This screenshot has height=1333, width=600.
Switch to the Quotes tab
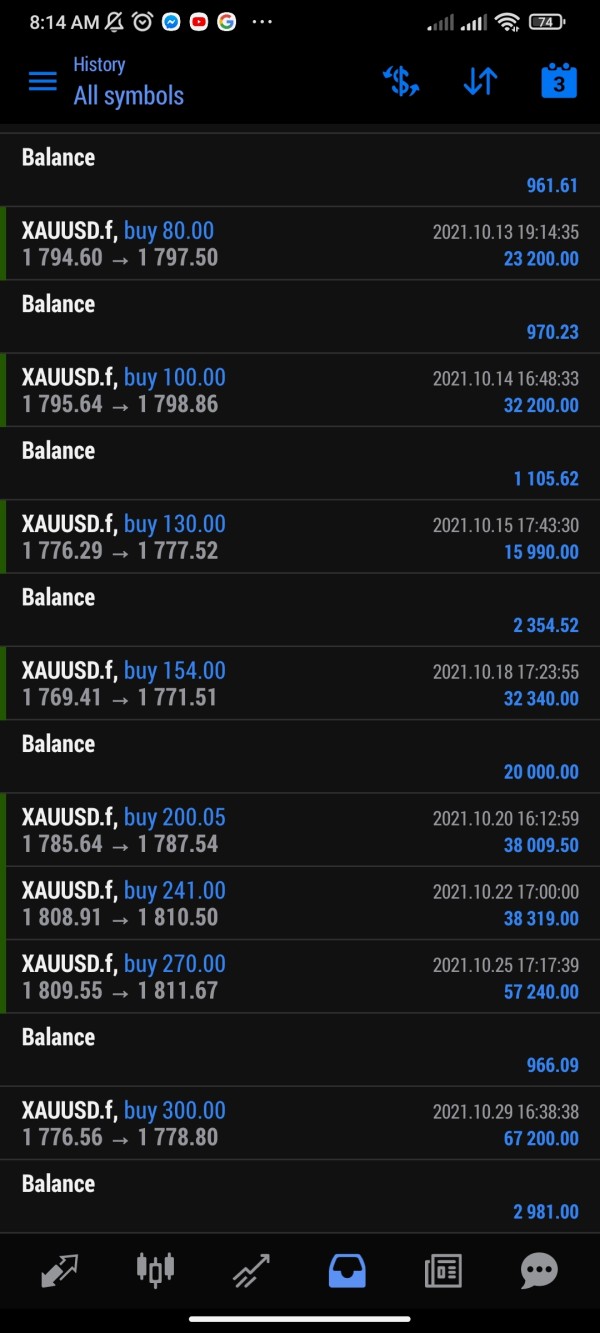pos(60,1270)
